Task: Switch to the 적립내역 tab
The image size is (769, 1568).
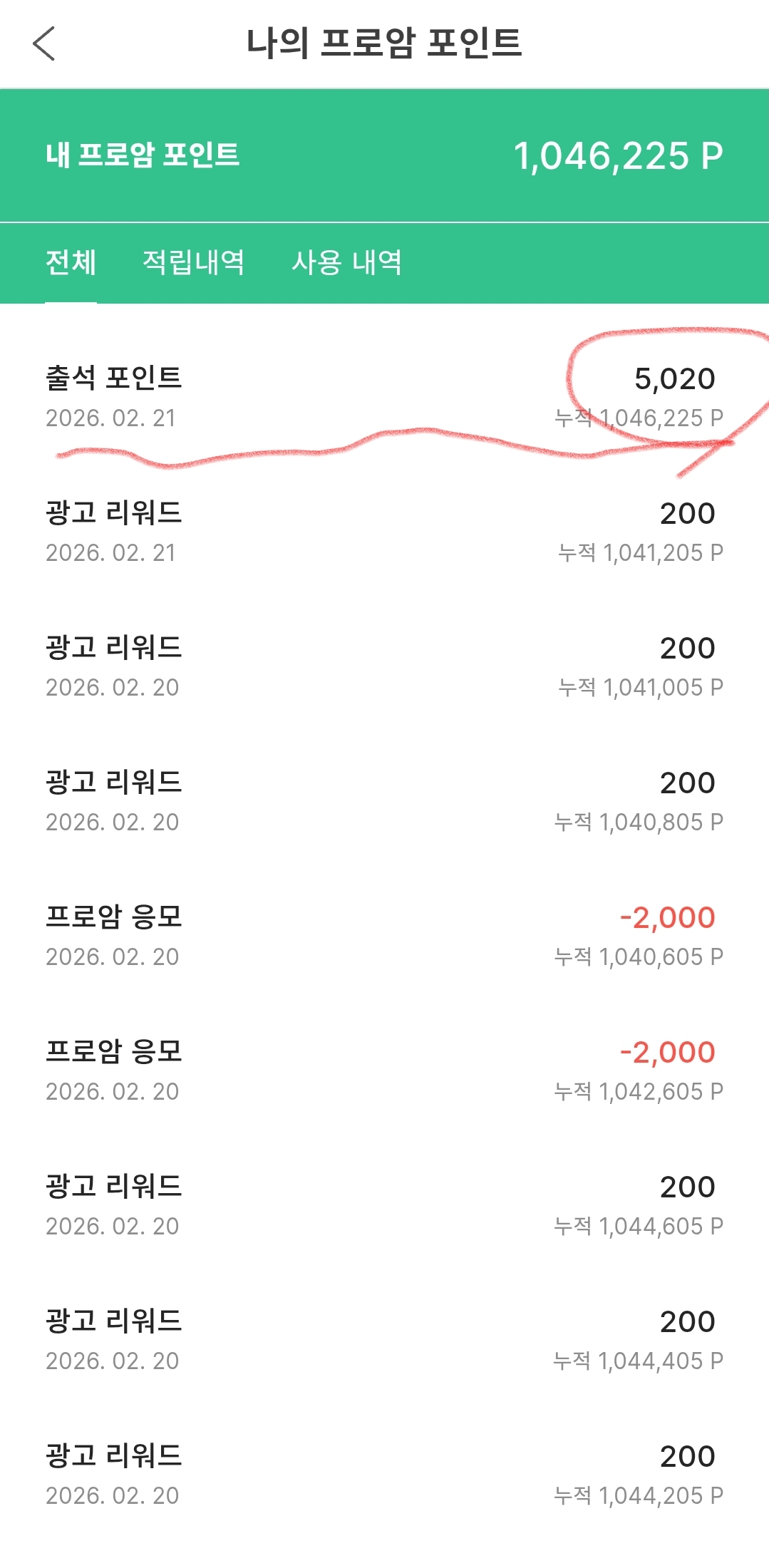Action: (x=193, y=263)
